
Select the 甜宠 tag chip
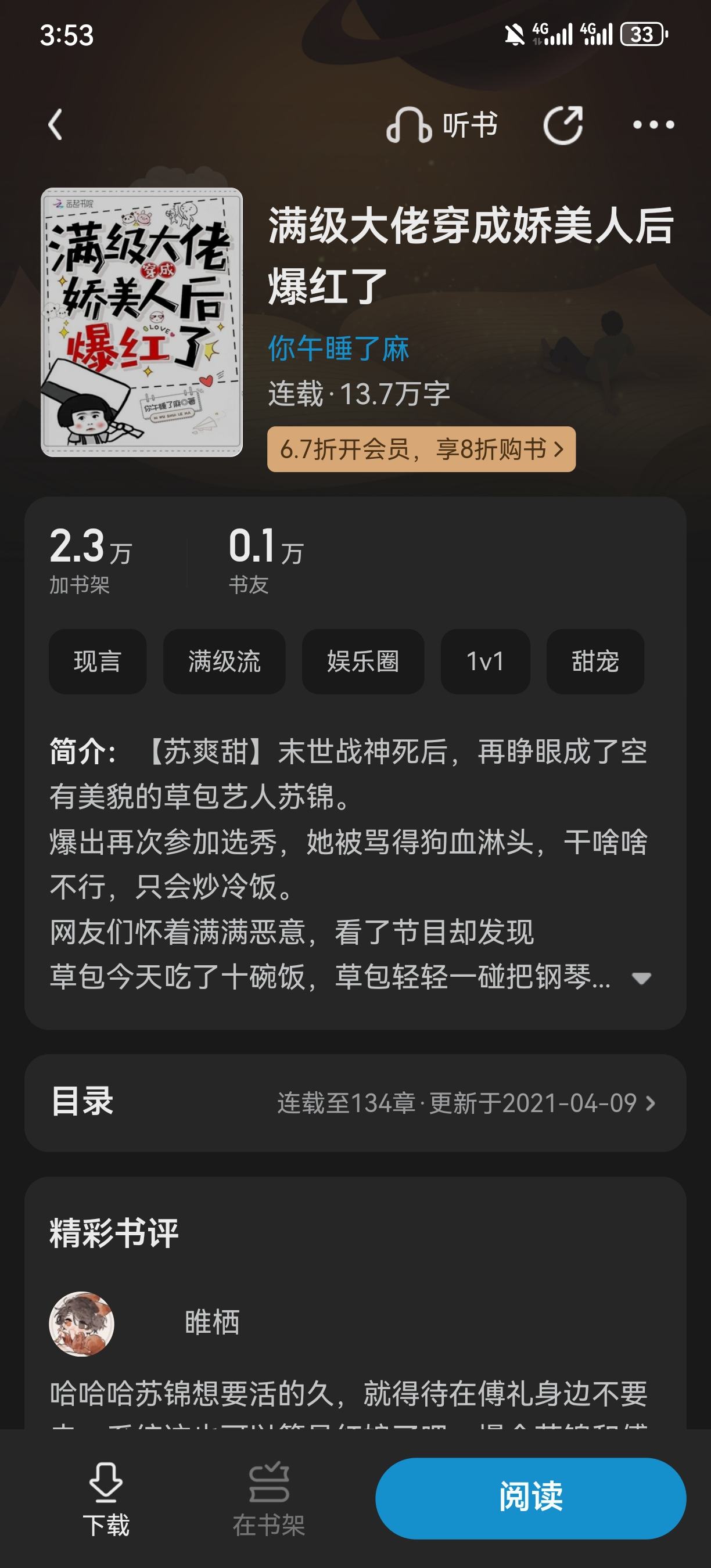[x=595, y=661]
